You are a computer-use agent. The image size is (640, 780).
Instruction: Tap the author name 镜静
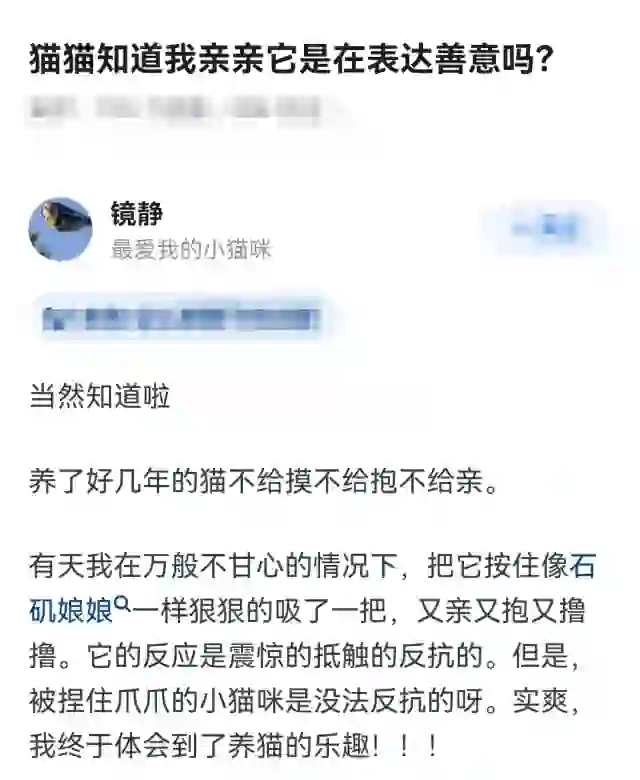pyautogui.click(x=136, y=214)
